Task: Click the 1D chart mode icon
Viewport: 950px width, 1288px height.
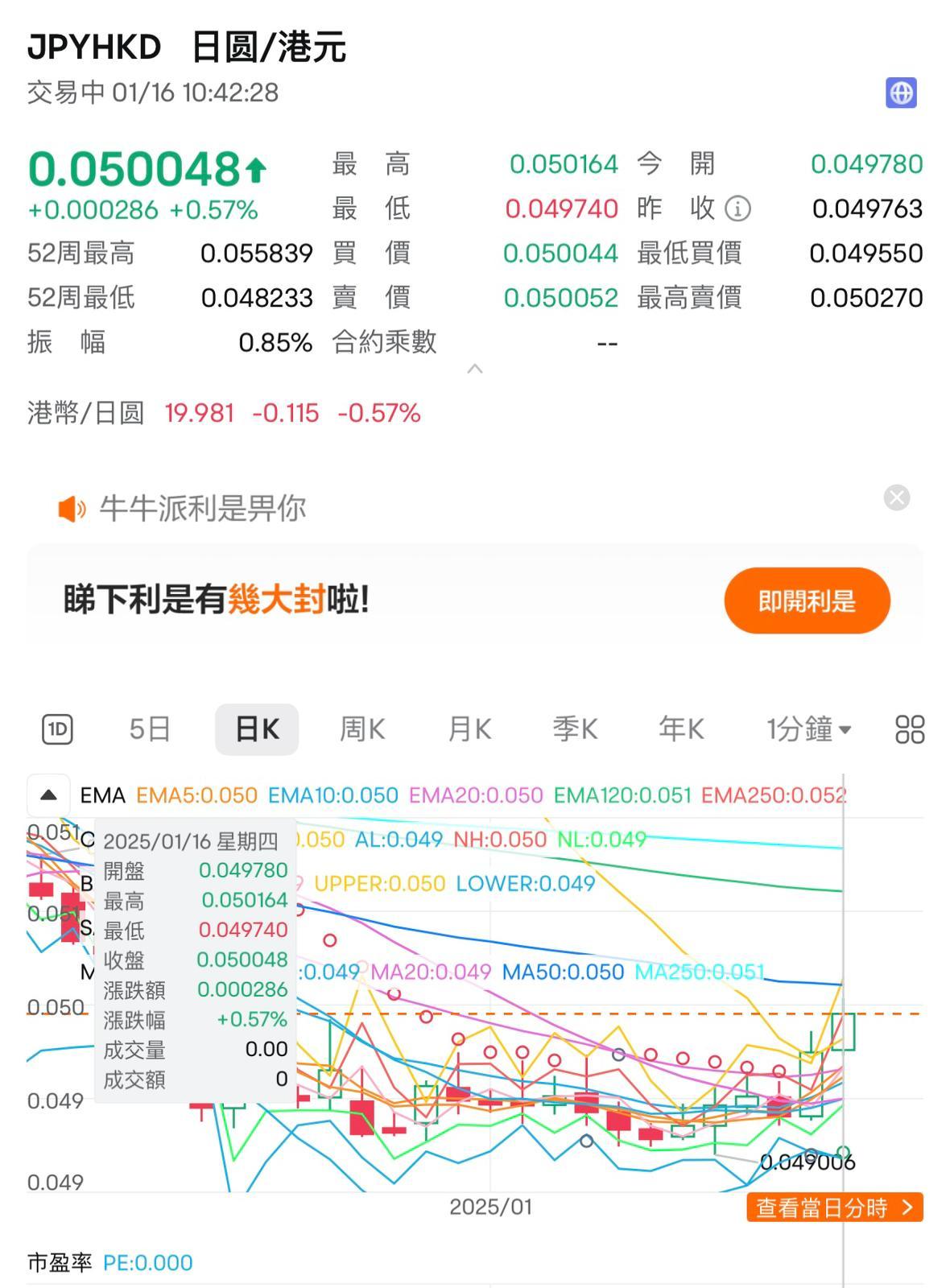Action: [56, 729]
